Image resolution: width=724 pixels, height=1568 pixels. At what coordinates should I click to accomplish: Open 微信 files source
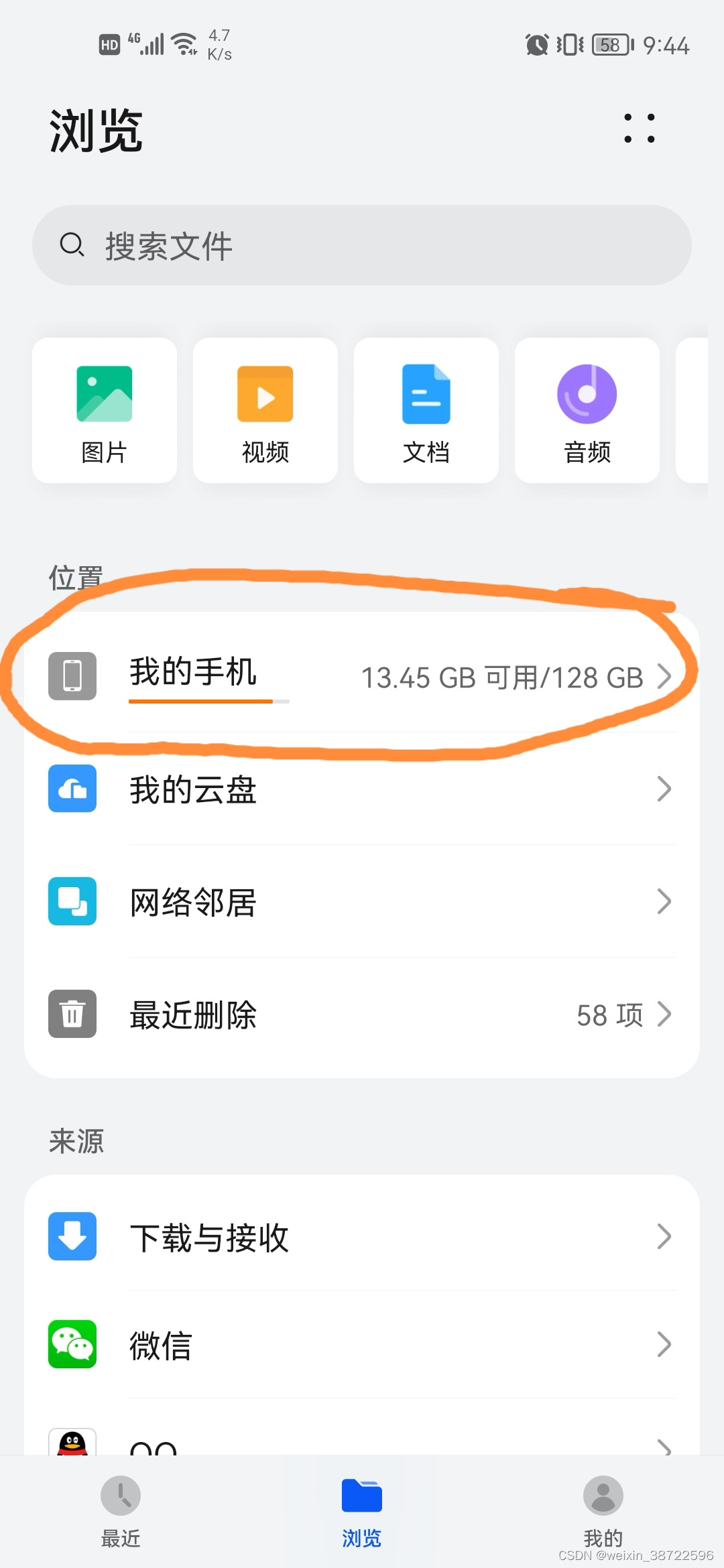(362, 1344)
